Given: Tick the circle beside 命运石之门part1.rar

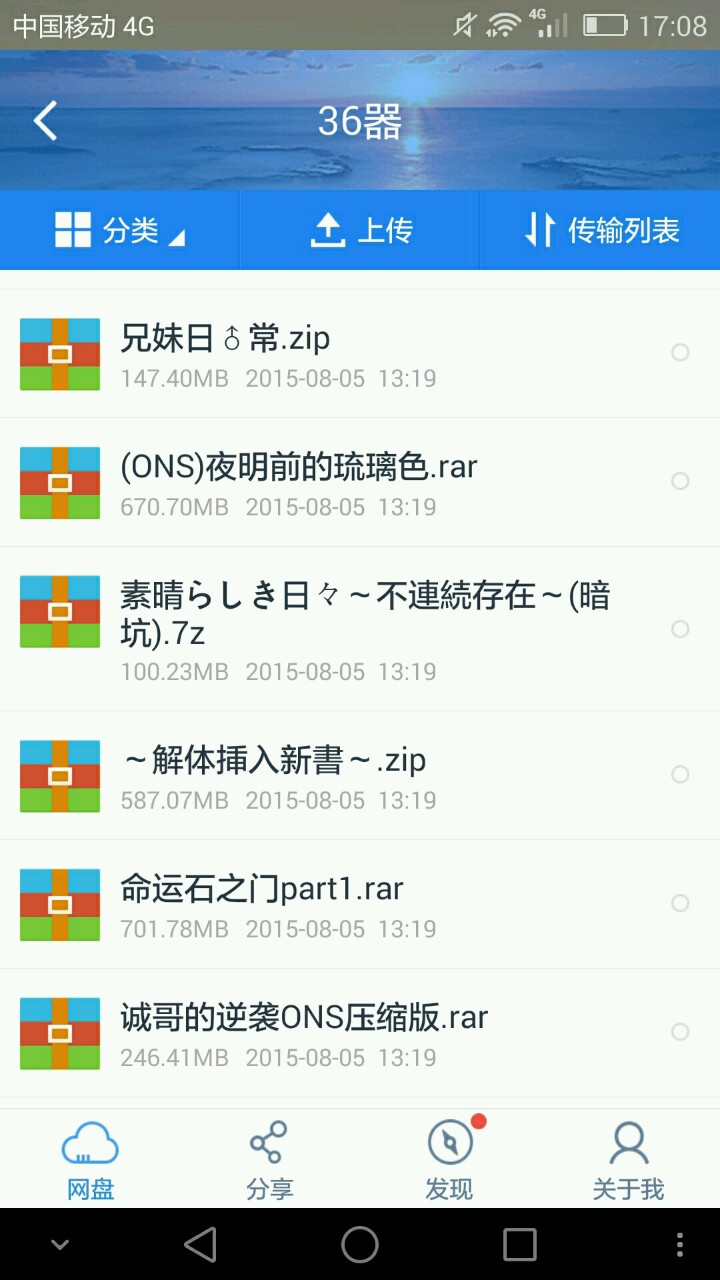Looking at the screenshot, I should coord(680,903).
